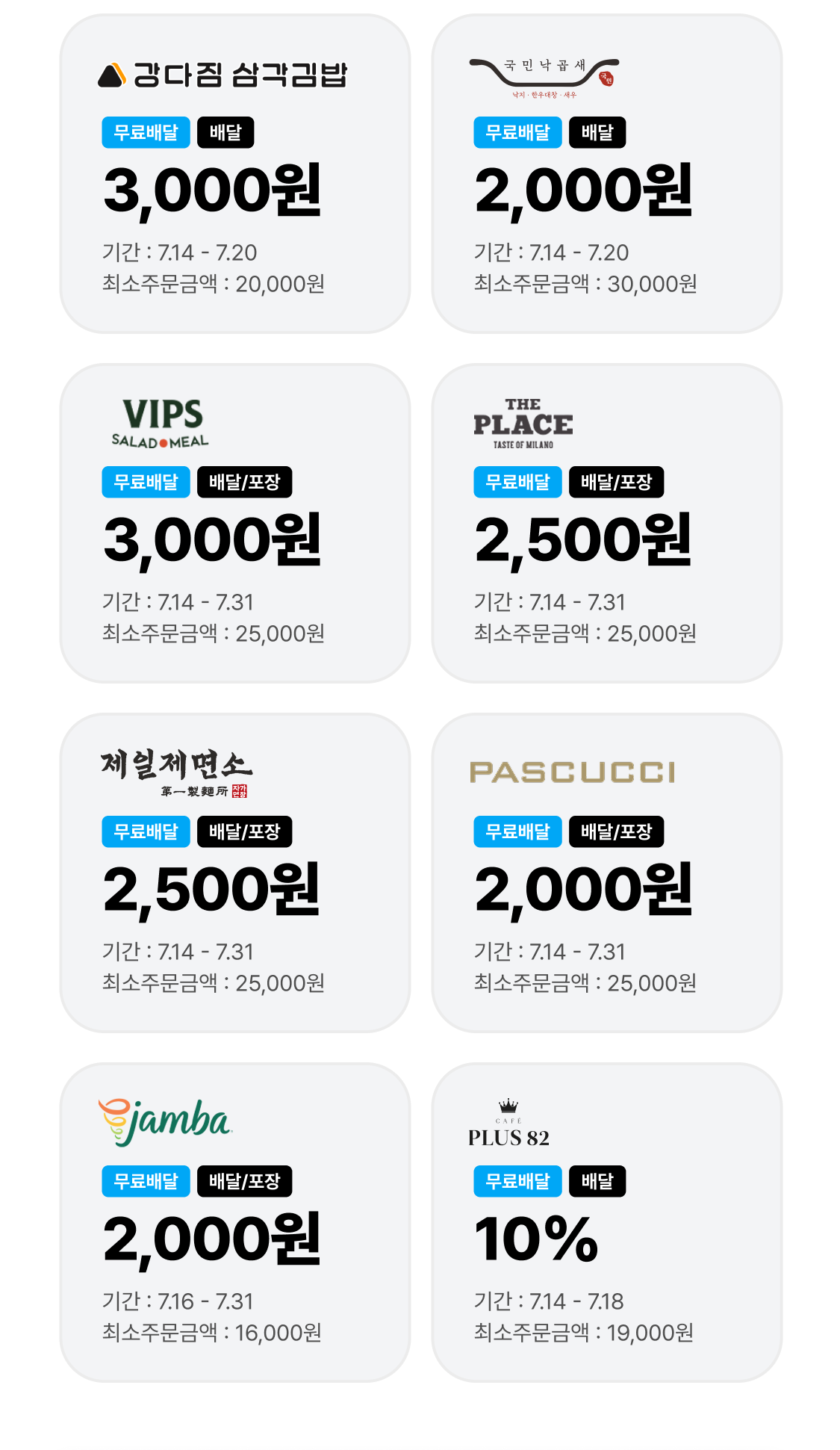
Task: Click the 배달 badge on Cafe Plus 82
Action: 597,1181
